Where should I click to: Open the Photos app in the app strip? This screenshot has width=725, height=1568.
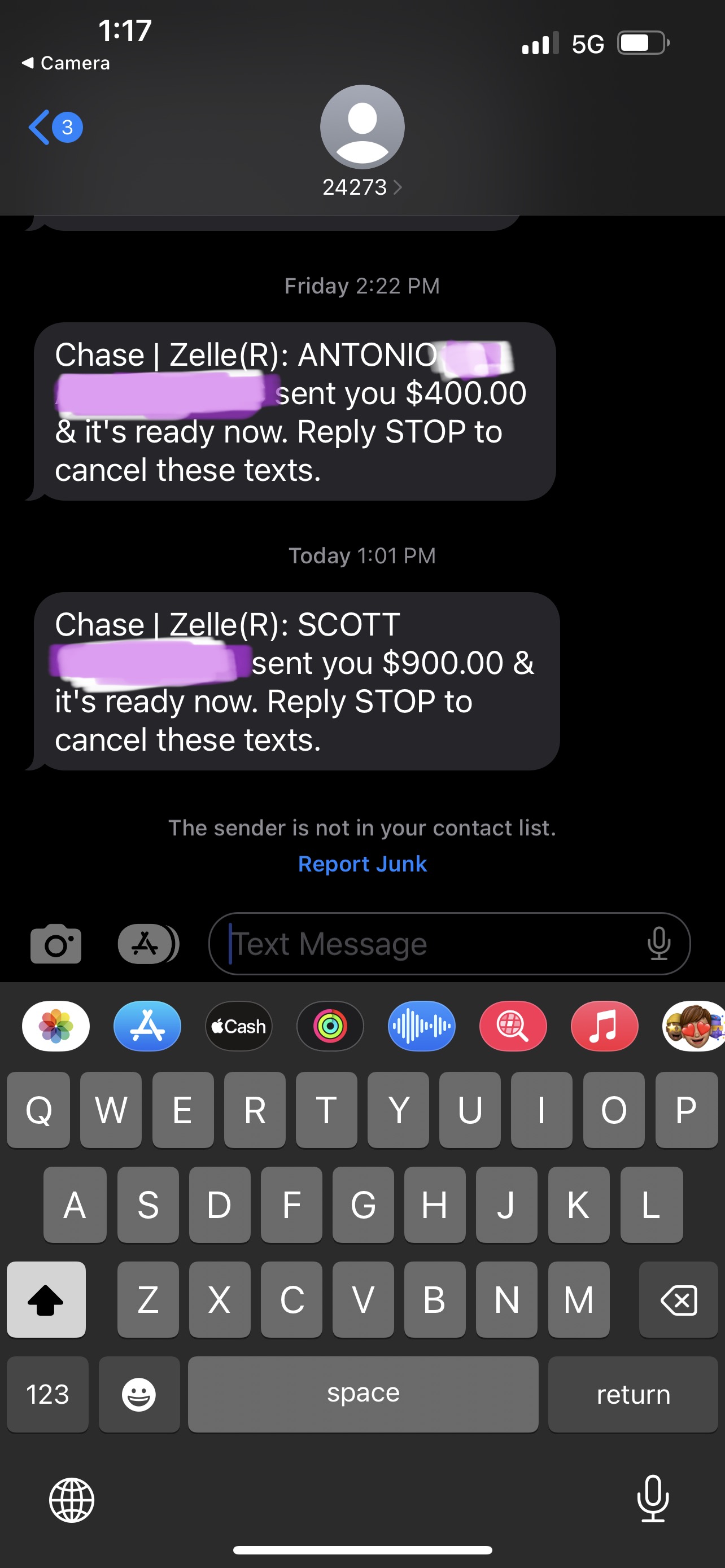click(x=56, y=1026)
